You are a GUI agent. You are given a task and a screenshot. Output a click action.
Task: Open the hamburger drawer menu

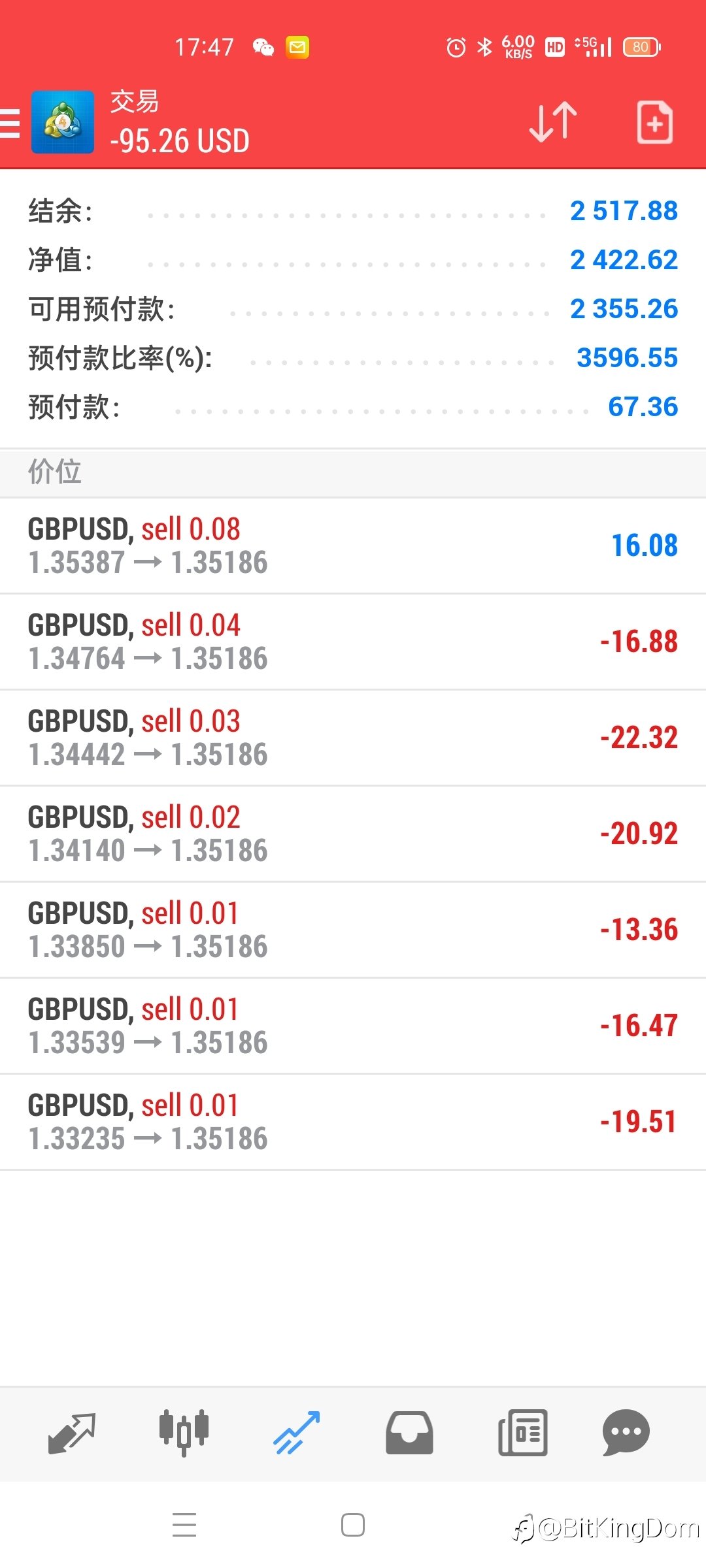9,123
